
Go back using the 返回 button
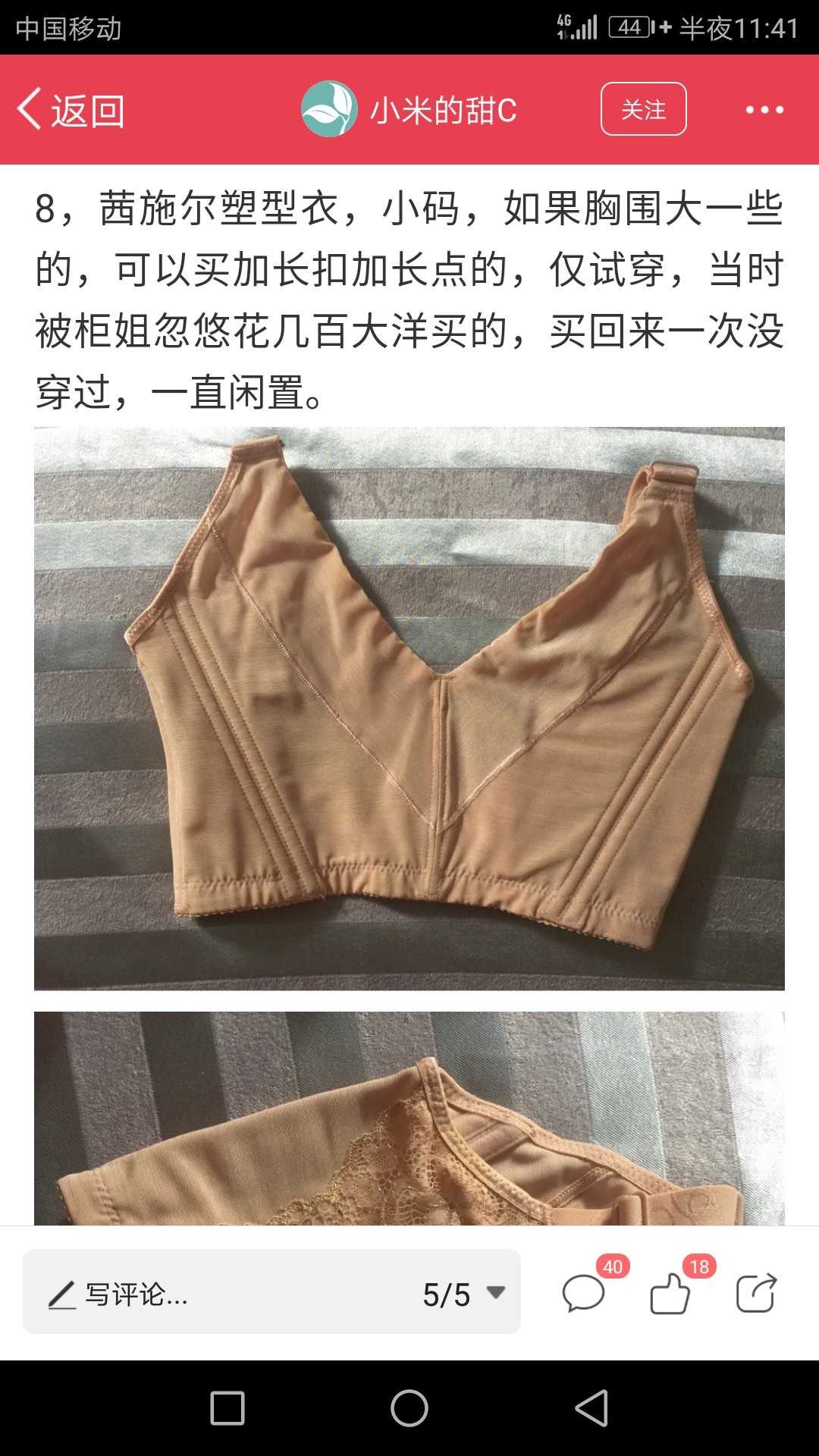point(71,110)
